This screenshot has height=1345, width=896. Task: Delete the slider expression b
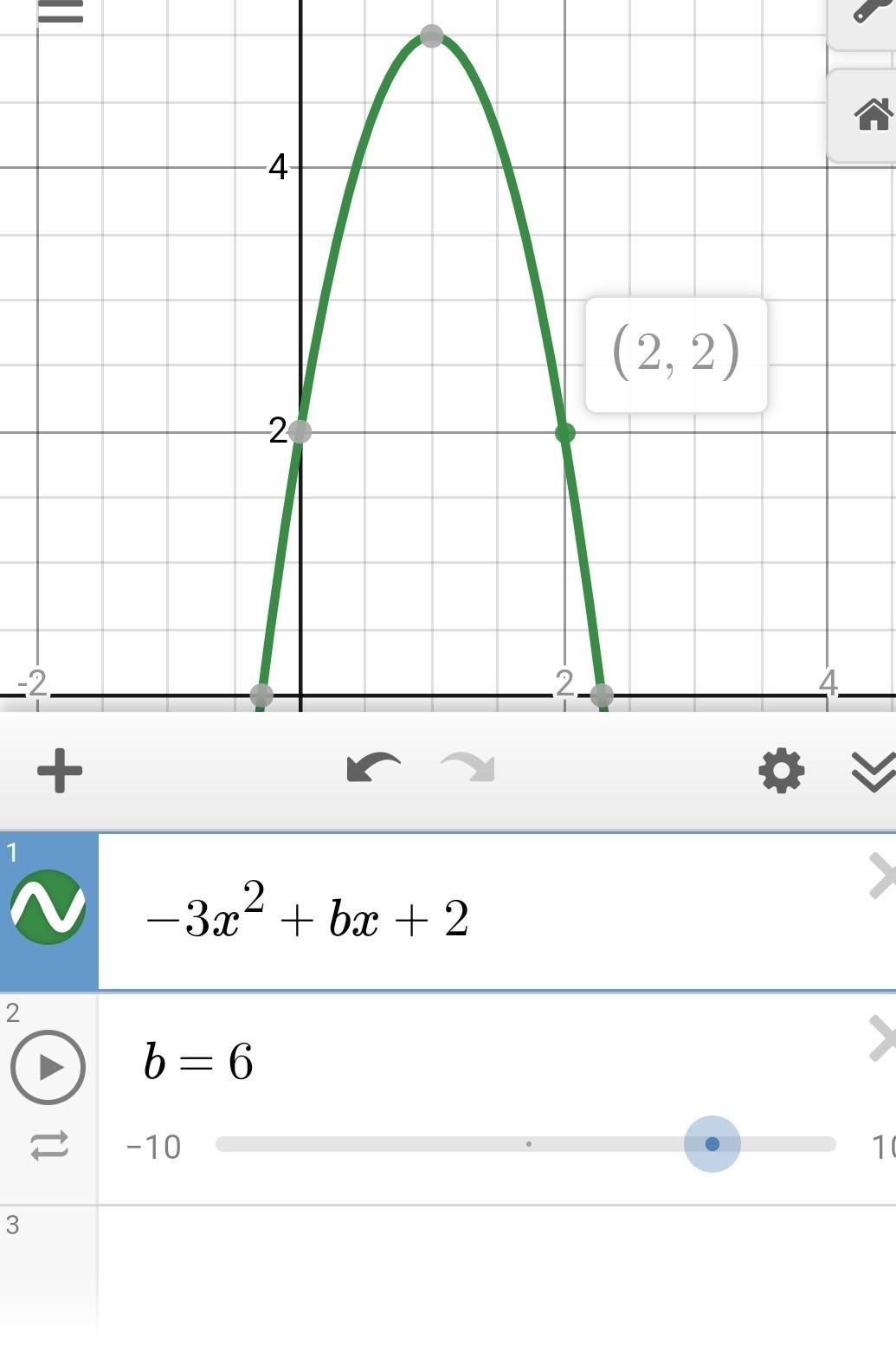pos(882,1038)
